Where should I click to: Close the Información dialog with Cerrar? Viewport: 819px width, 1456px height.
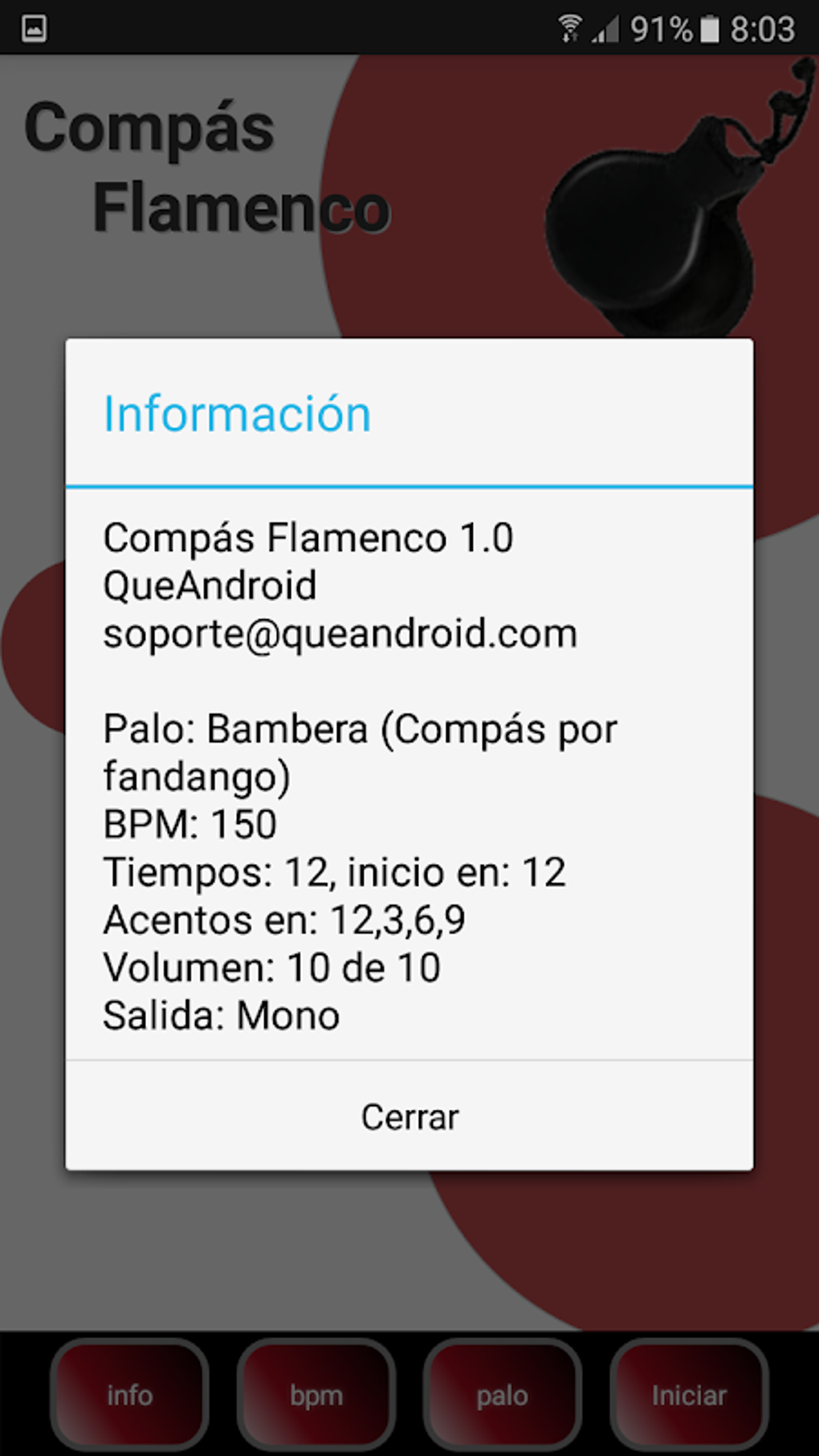click(409, 1116)
